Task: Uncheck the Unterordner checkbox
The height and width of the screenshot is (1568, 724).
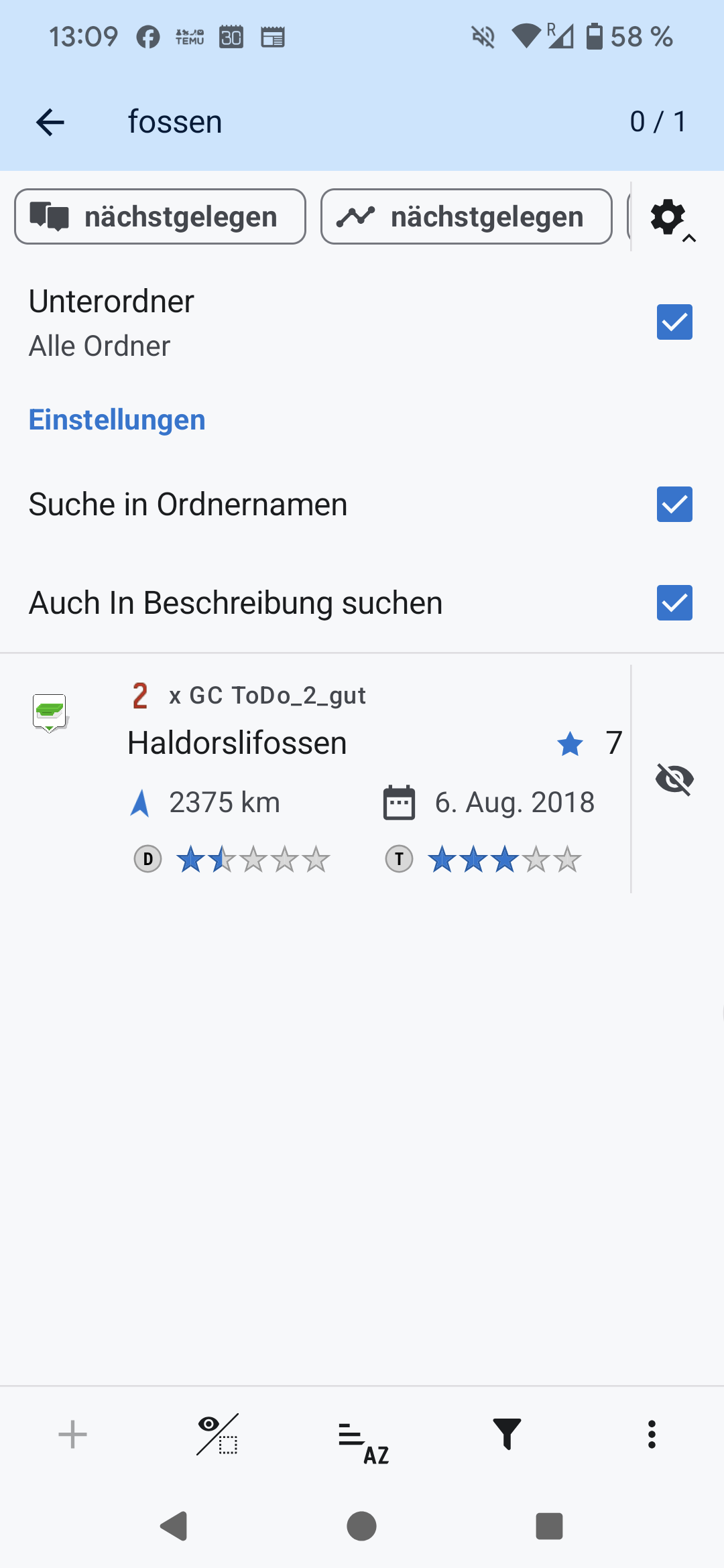Action: click(x=674, y=322)
